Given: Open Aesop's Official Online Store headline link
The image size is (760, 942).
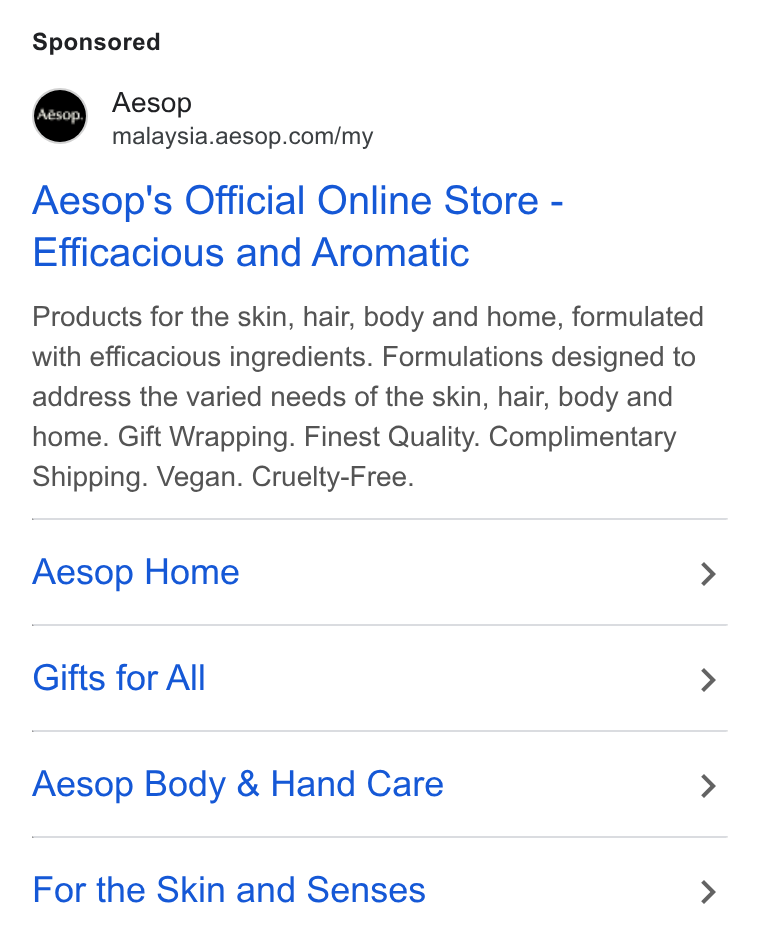Looking at the screenshot, I should click(297, 226).
